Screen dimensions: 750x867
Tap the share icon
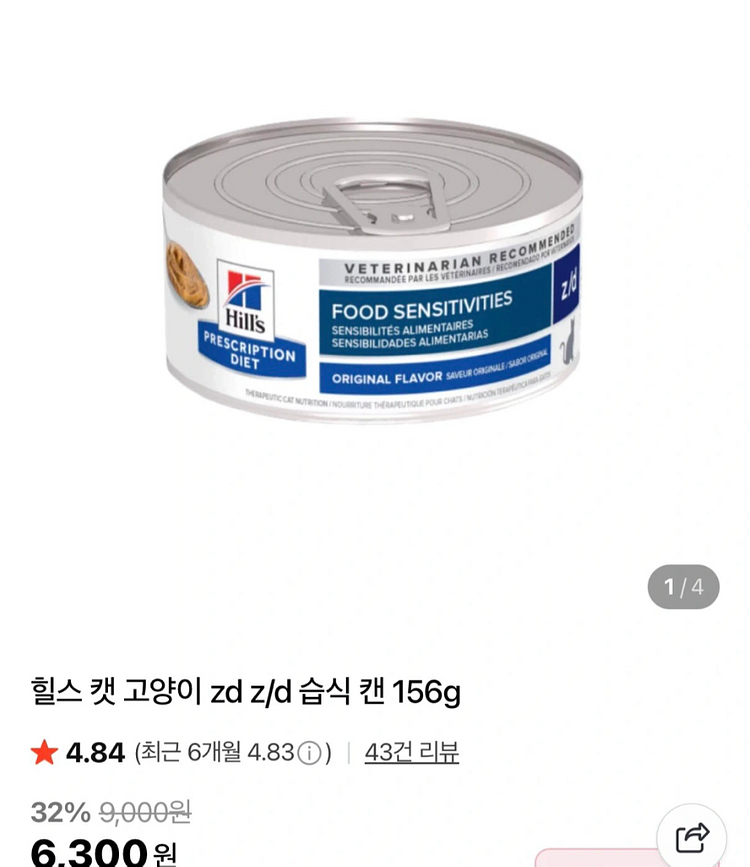pos(692,832)
